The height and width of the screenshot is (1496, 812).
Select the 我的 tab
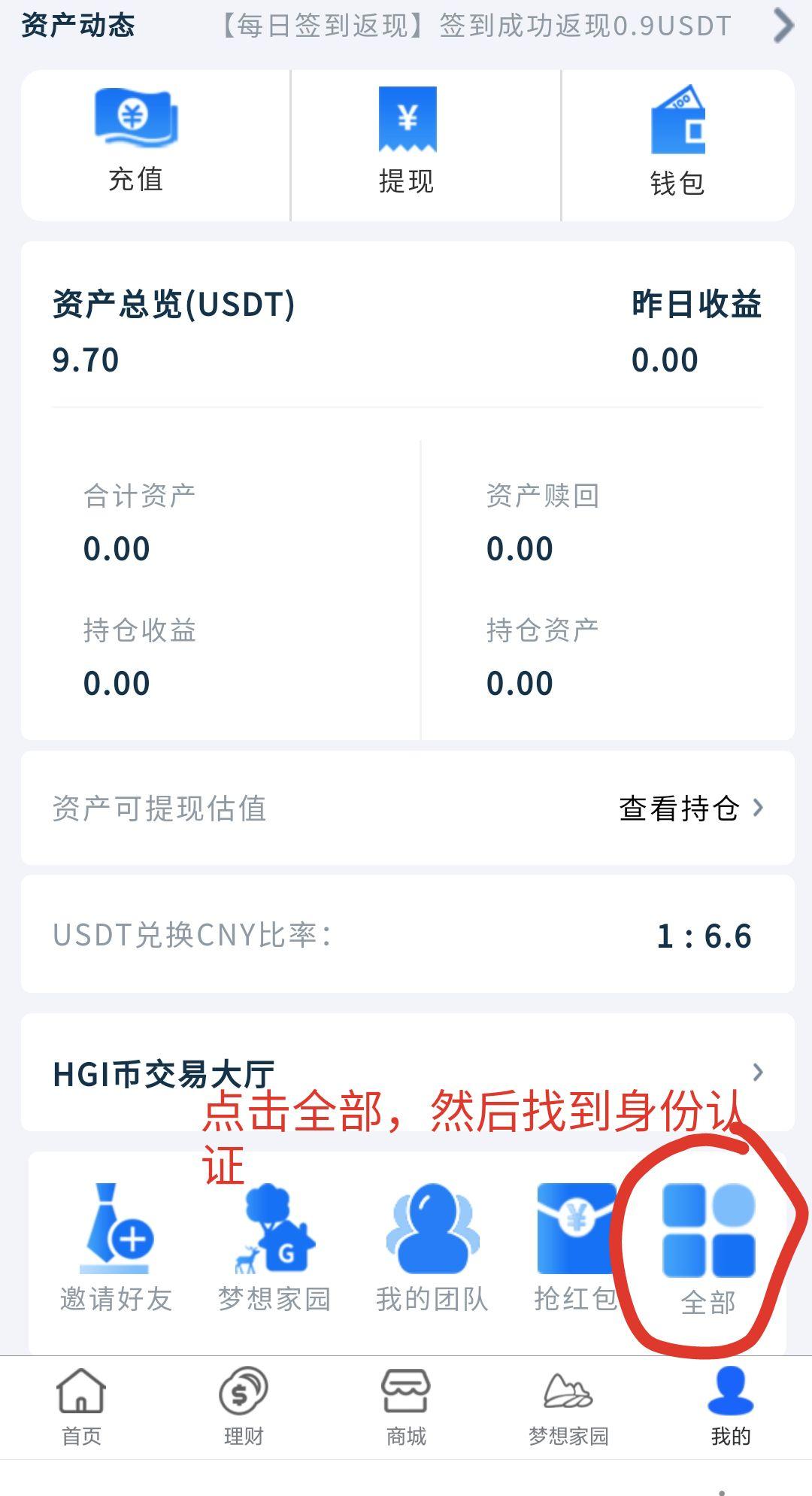pos(731,1406)
